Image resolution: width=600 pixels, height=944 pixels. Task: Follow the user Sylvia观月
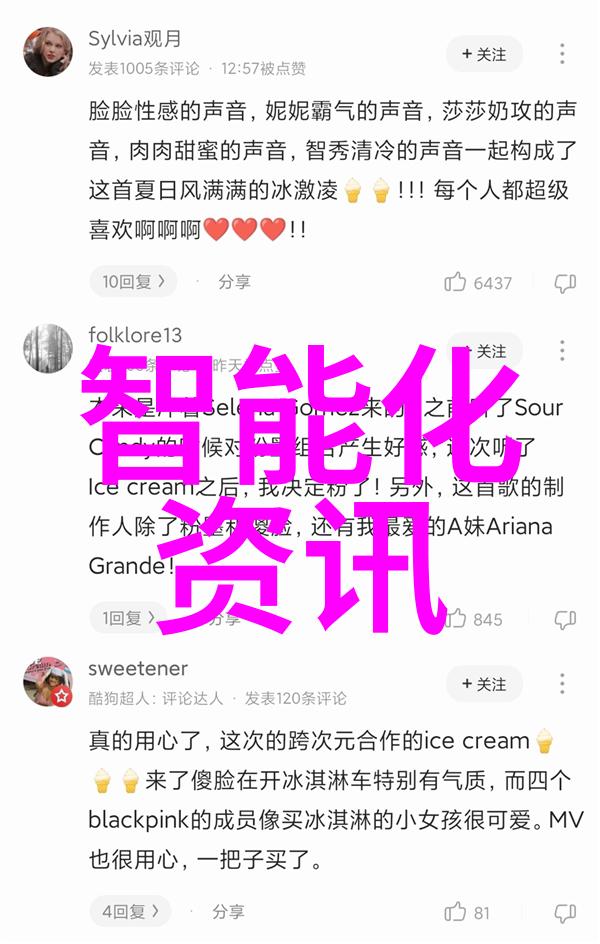tap(484, 53)
